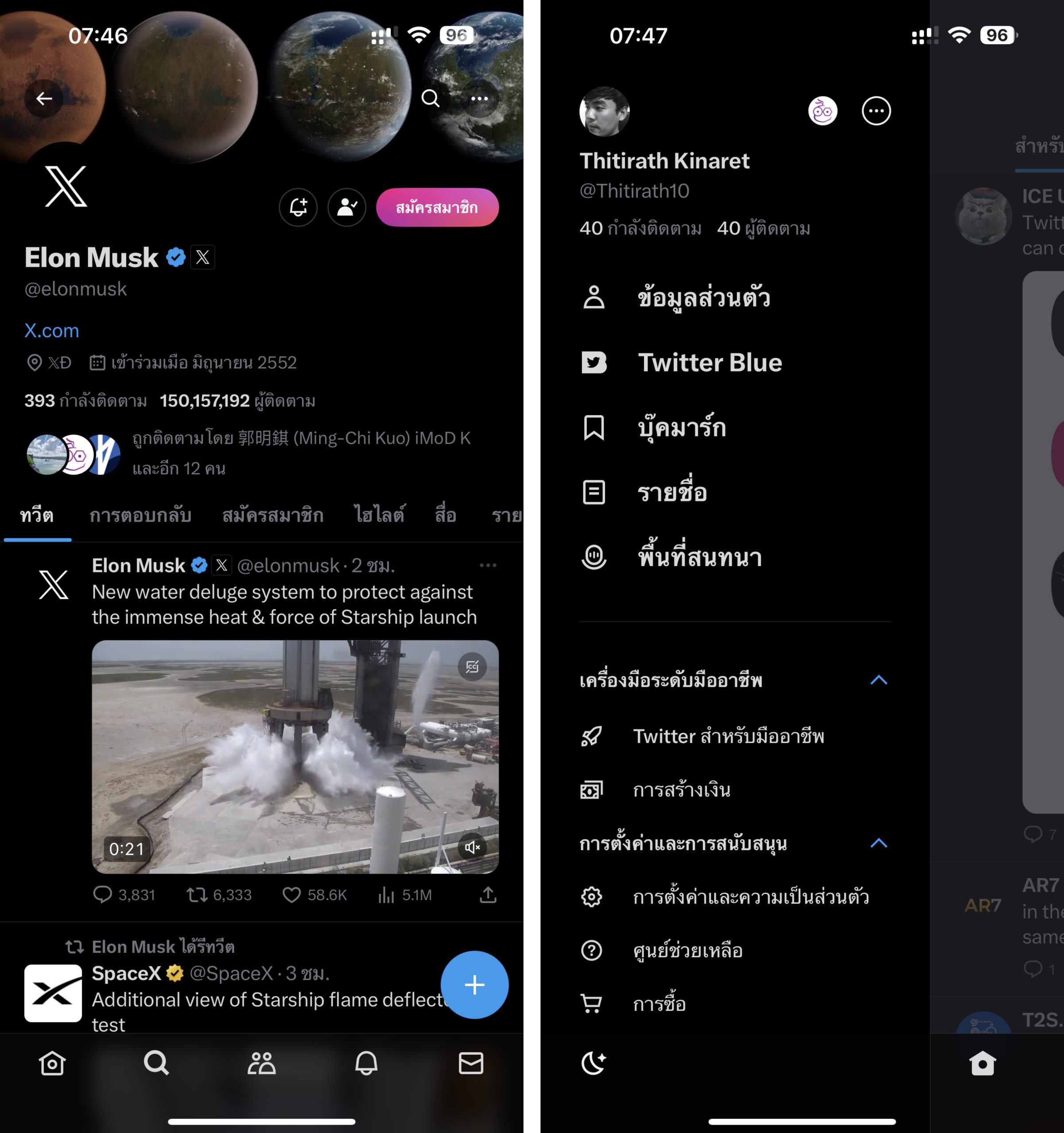Open the ศูนย์ช่วยเหลือ help center

point(687,951)
